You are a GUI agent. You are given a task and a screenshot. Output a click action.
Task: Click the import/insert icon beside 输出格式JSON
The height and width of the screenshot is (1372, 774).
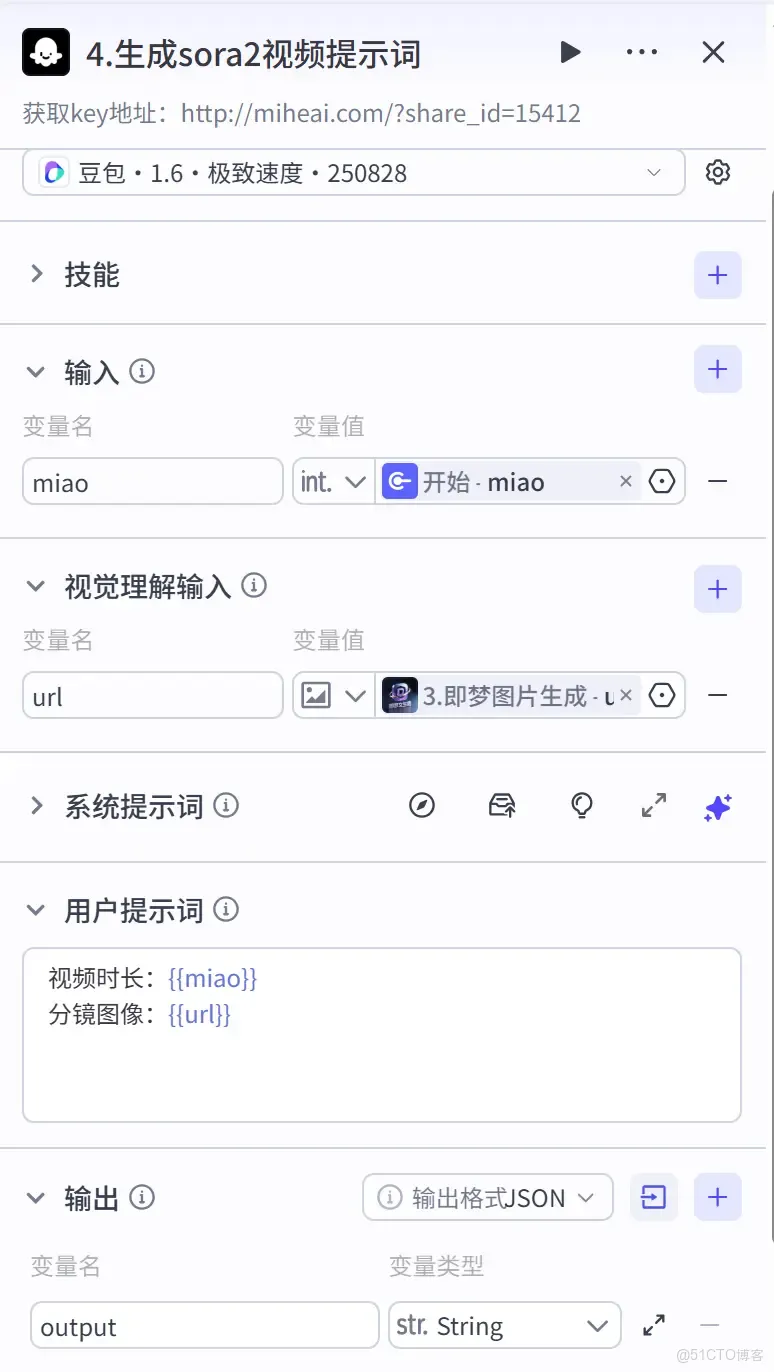pyautogui.click(x=653, y=1197)
